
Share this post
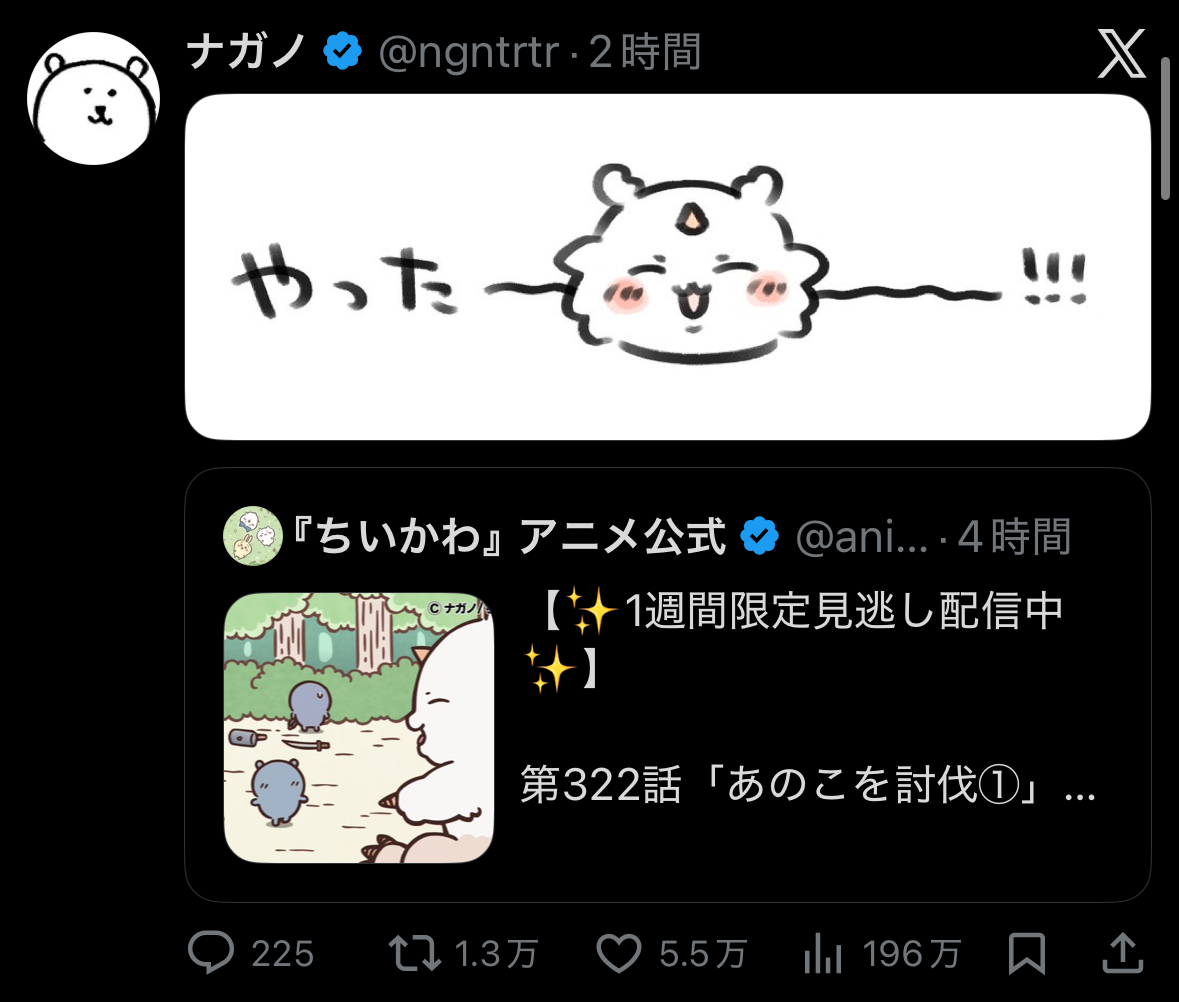[1123, 953]
